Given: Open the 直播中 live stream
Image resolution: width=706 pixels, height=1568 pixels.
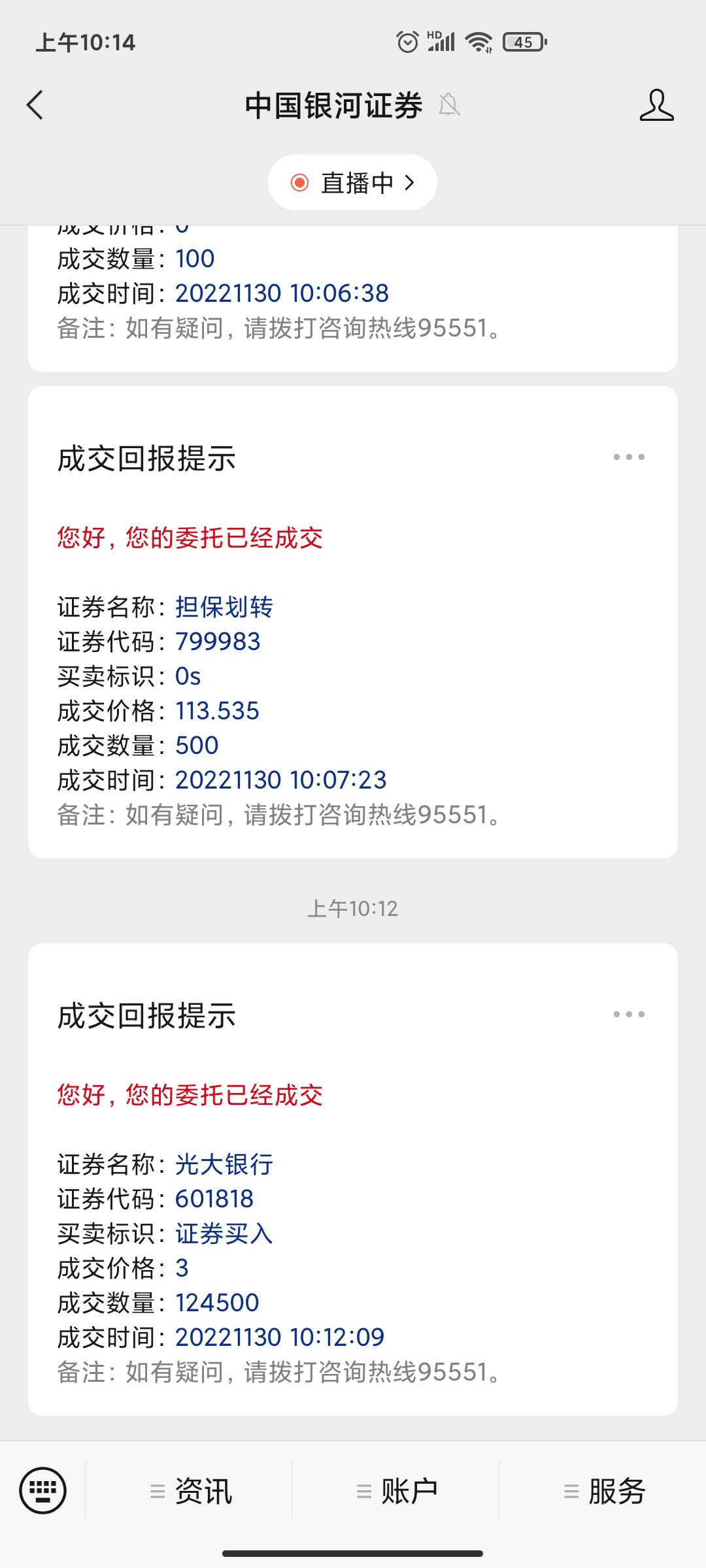Looking at the screenshot, I should click(352, 182).
